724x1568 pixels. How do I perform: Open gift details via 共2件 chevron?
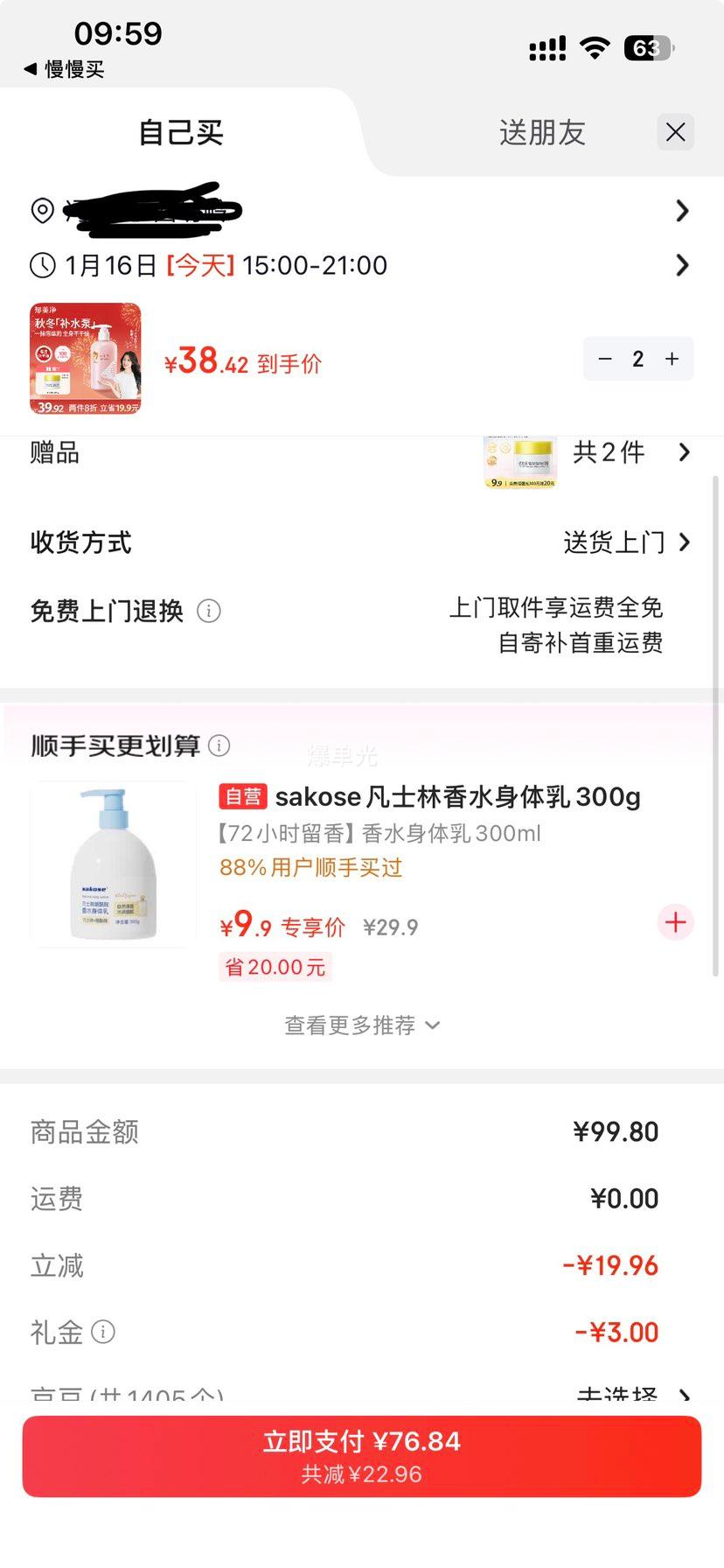[684, 452]
